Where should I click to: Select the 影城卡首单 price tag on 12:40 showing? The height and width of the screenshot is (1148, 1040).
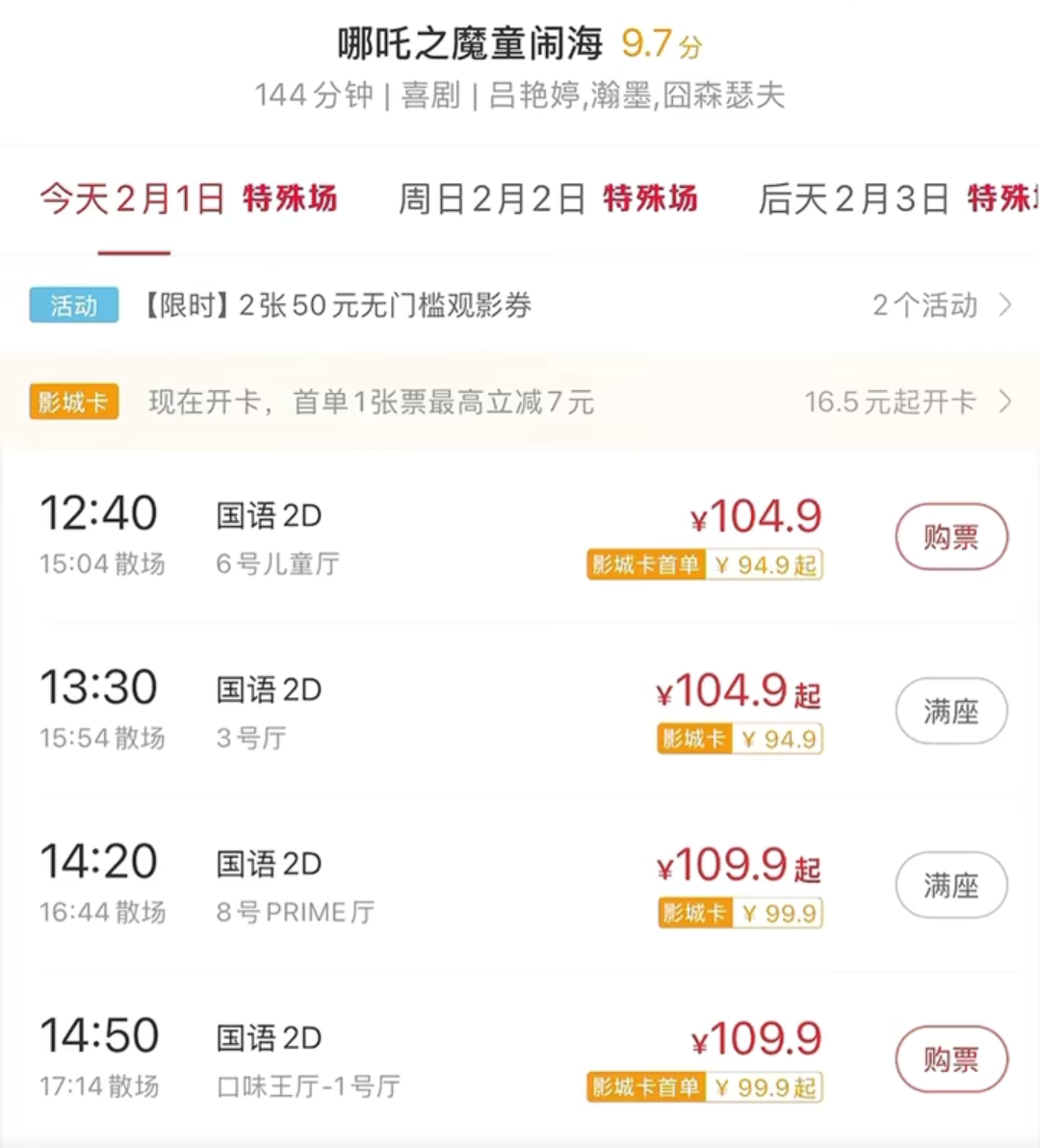pos(703,565)
